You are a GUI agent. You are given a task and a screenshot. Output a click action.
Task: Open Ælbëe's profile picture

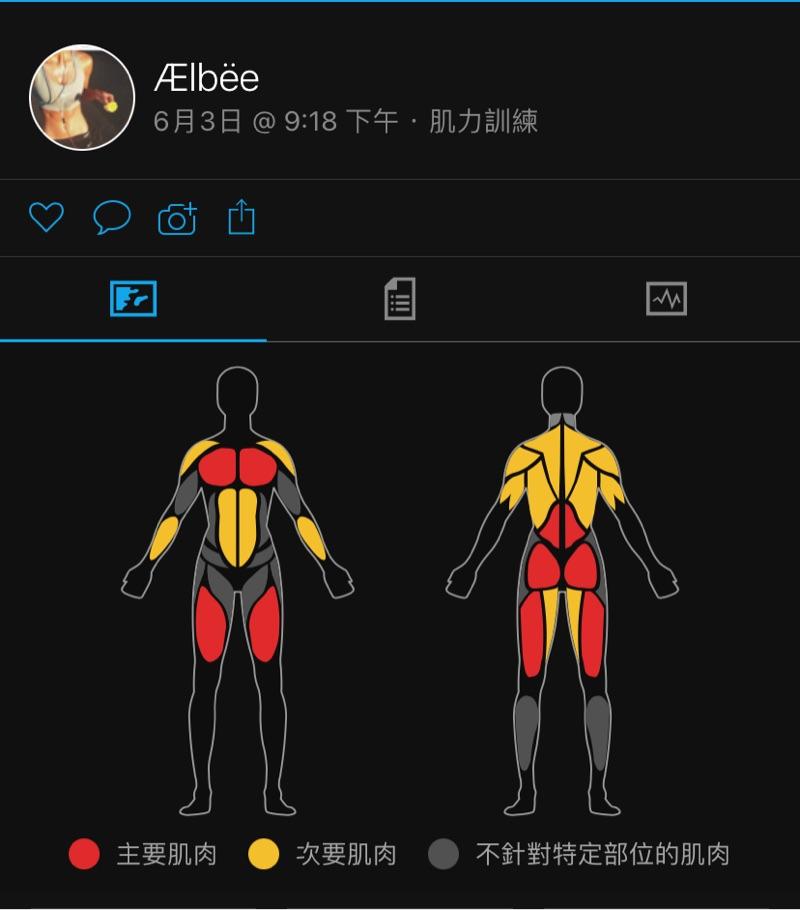click(82, 97)
